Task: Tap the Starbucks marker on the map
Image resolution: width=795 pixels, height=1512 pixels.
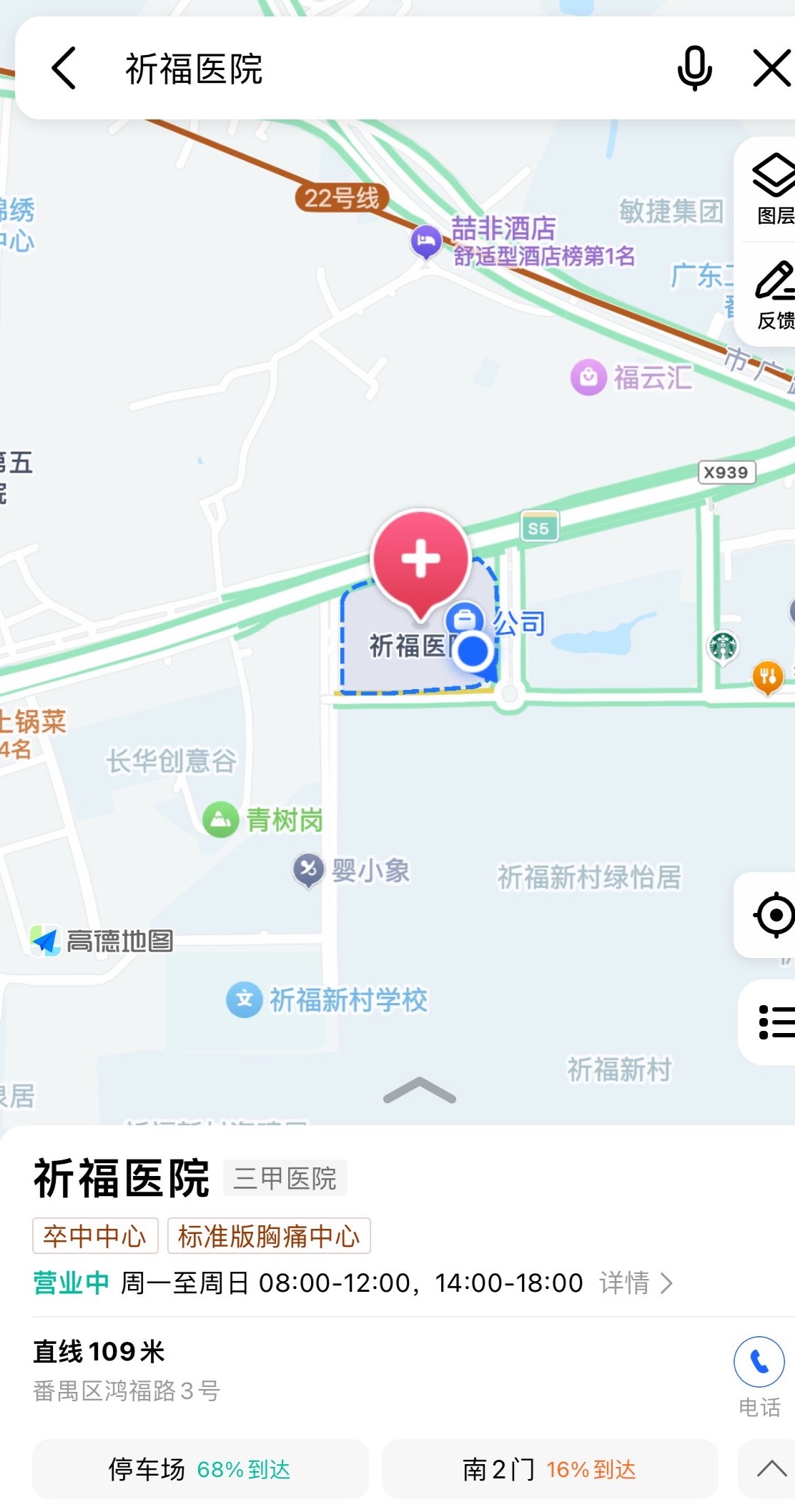Action: 723,646
